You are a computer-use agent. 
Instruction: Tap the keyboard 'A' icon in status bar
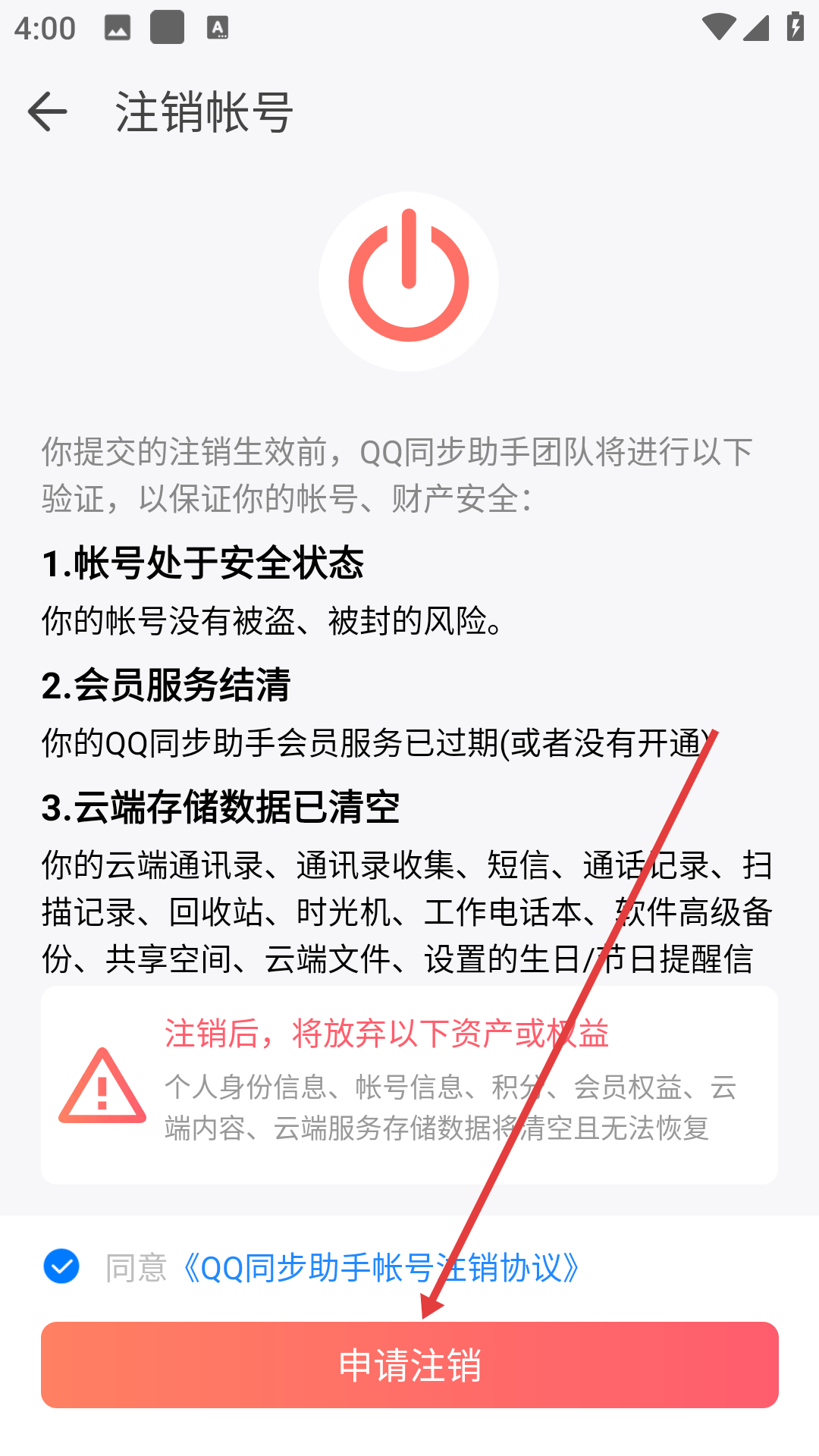pos(219,28)
